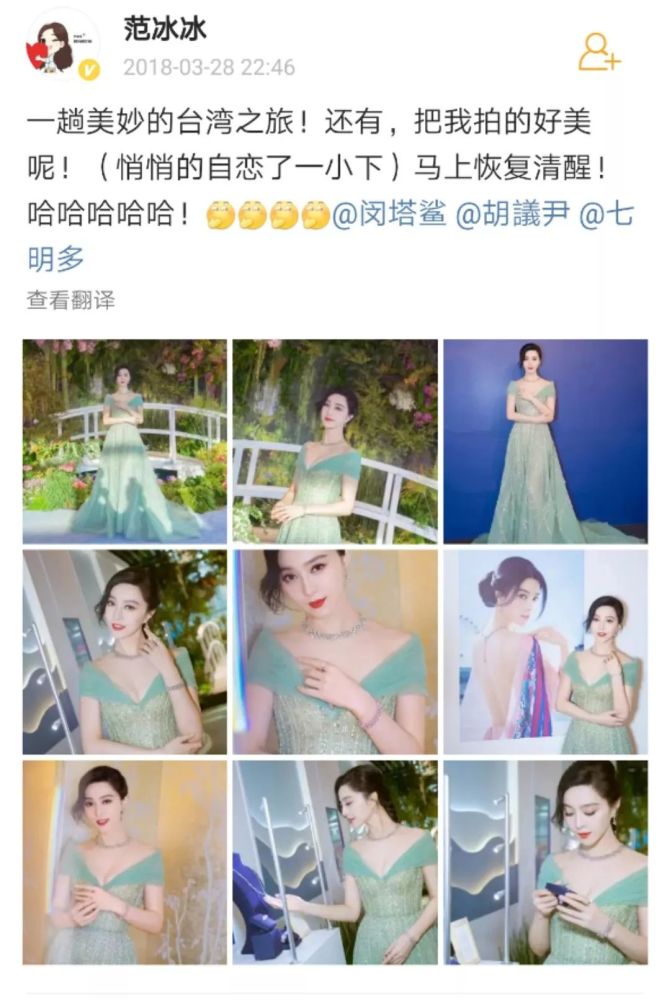Viewport: 667px width, 1000px height.
Task: Open the photo with hand resting on chest
Action: 335,651
